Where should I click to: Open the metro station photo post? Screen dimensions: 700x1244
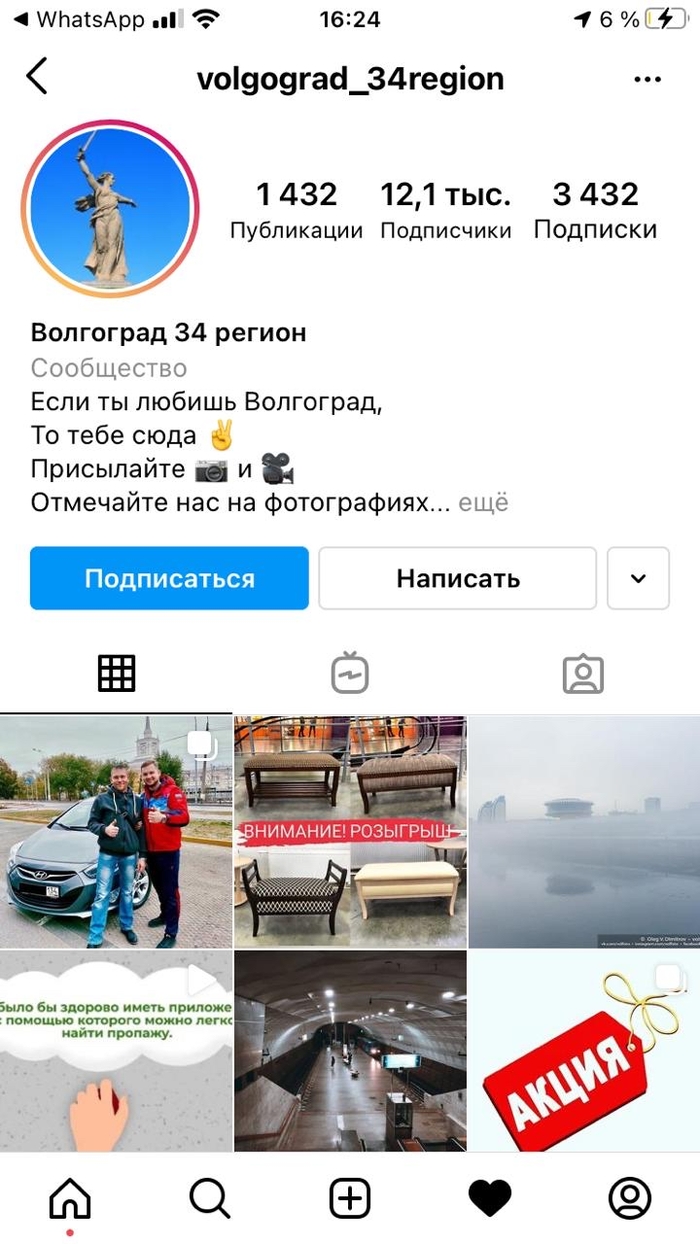[x=350, y=1050]
